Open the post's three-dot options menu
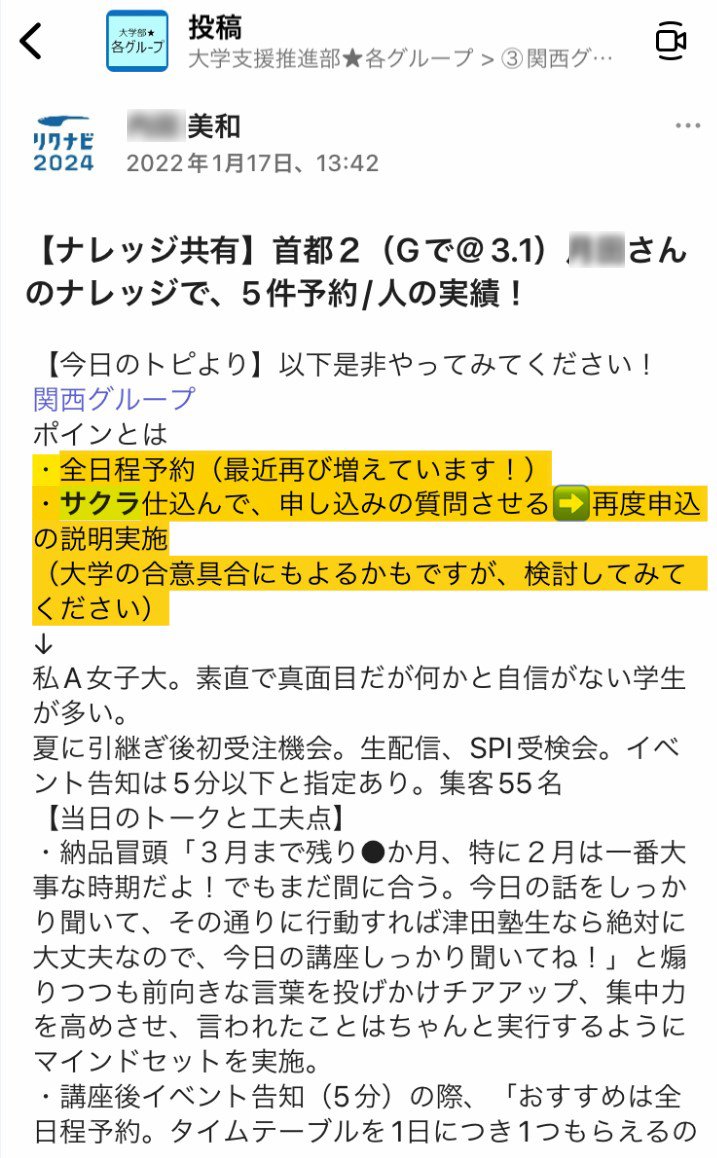This screenshot has width=717, height=1158. coord(687,126)
